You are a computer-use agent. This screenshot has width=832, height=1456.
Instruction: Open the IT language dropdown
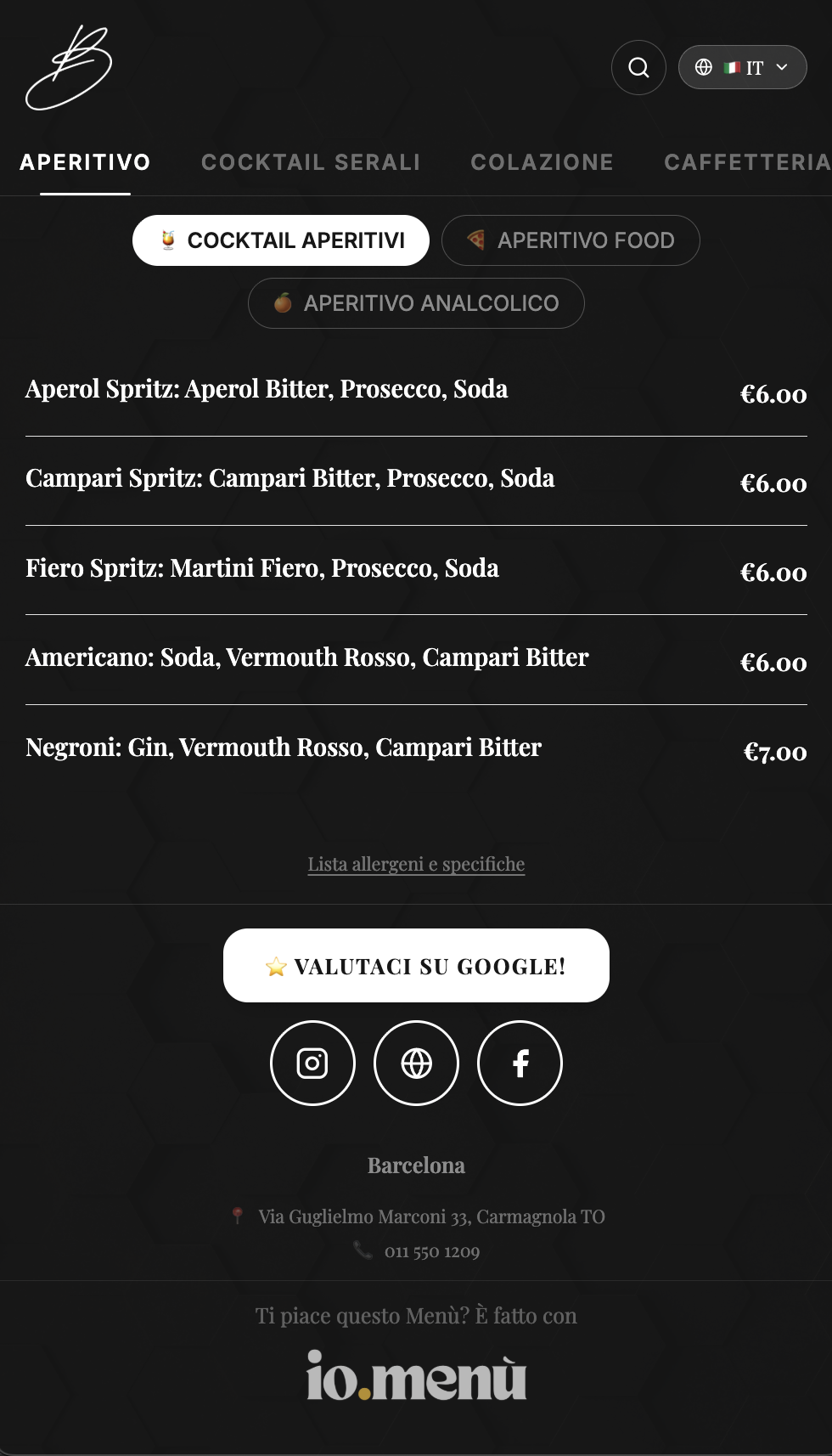(x=742, y=67)
